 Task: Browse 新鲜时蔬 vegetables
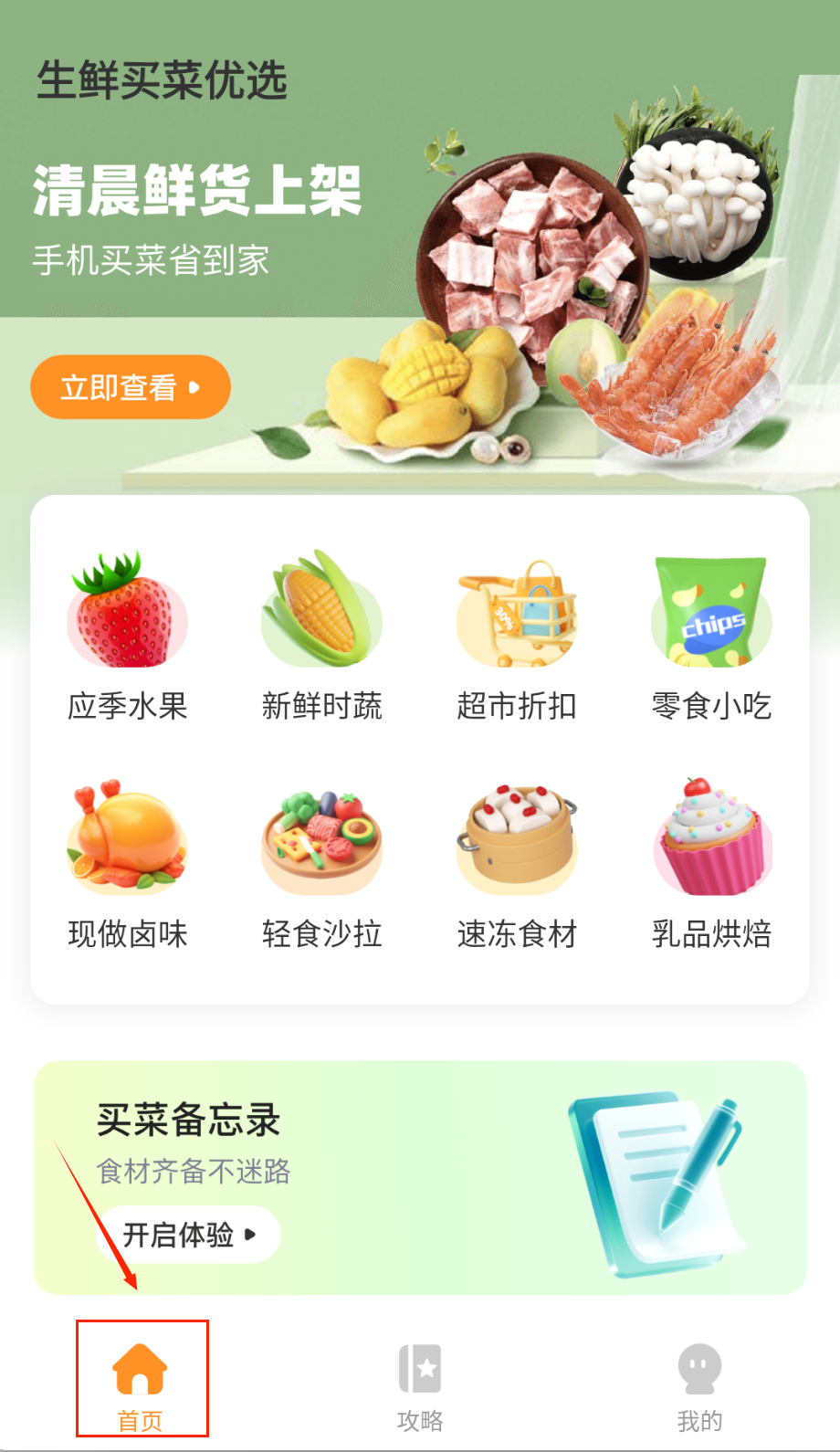(x=321, y=635)
